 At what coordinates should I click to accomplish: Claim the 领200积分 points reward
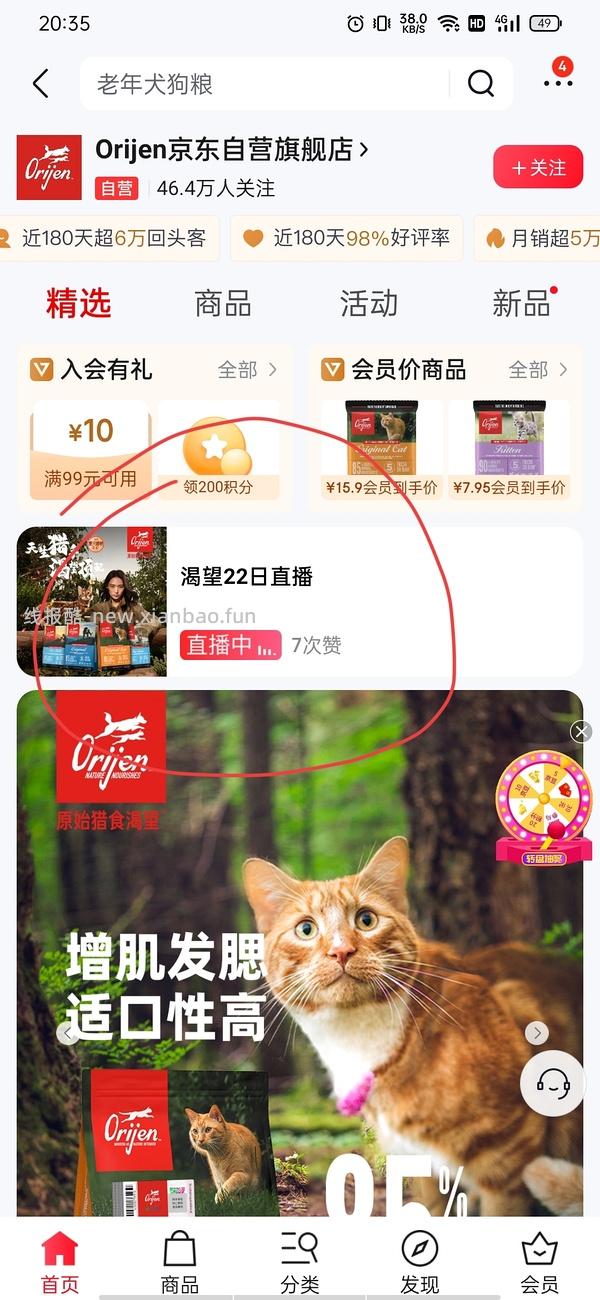click(x=218, y=448)
